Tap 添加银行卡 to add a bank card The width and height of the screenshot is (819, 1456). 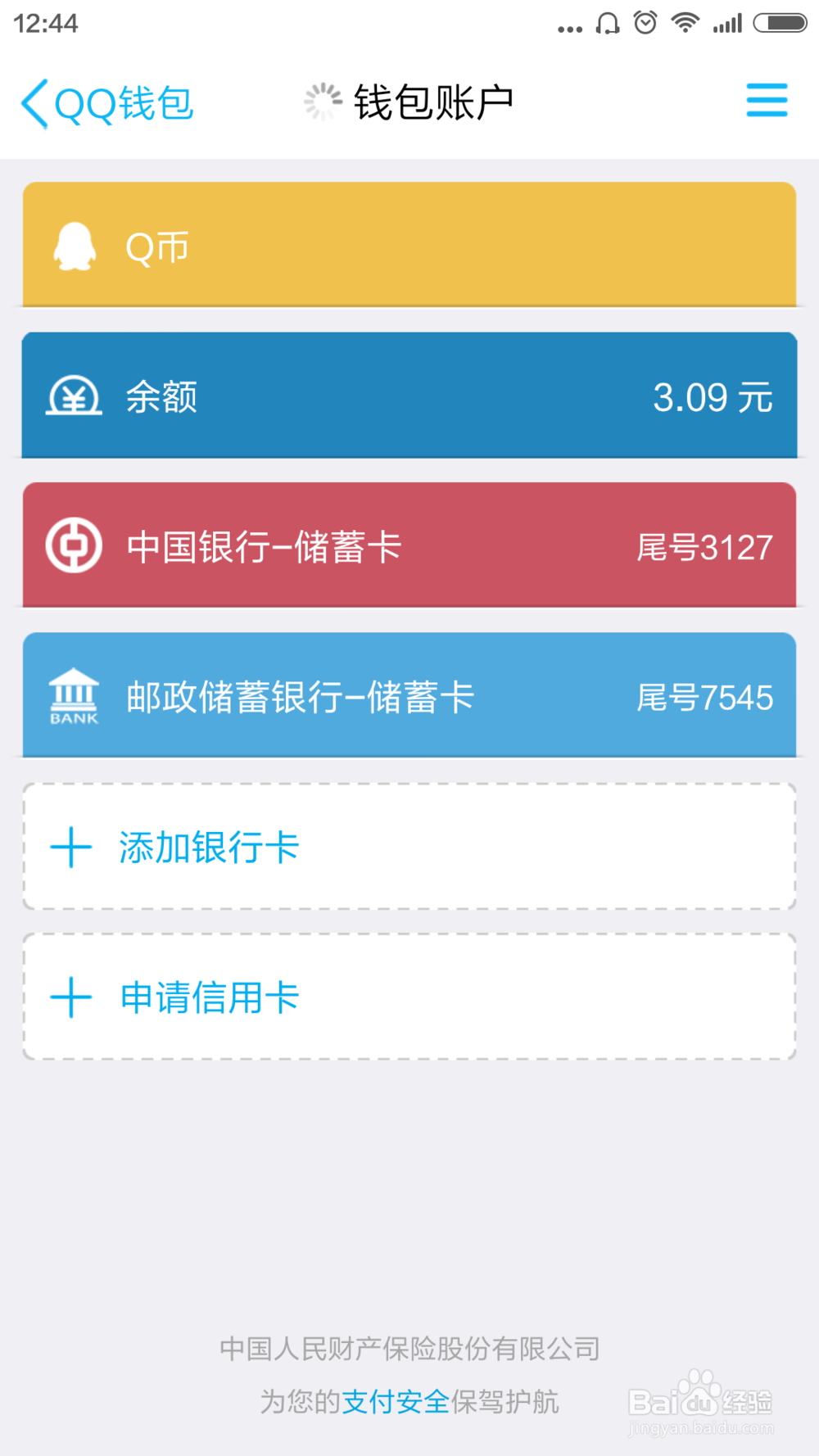(210, 848)
